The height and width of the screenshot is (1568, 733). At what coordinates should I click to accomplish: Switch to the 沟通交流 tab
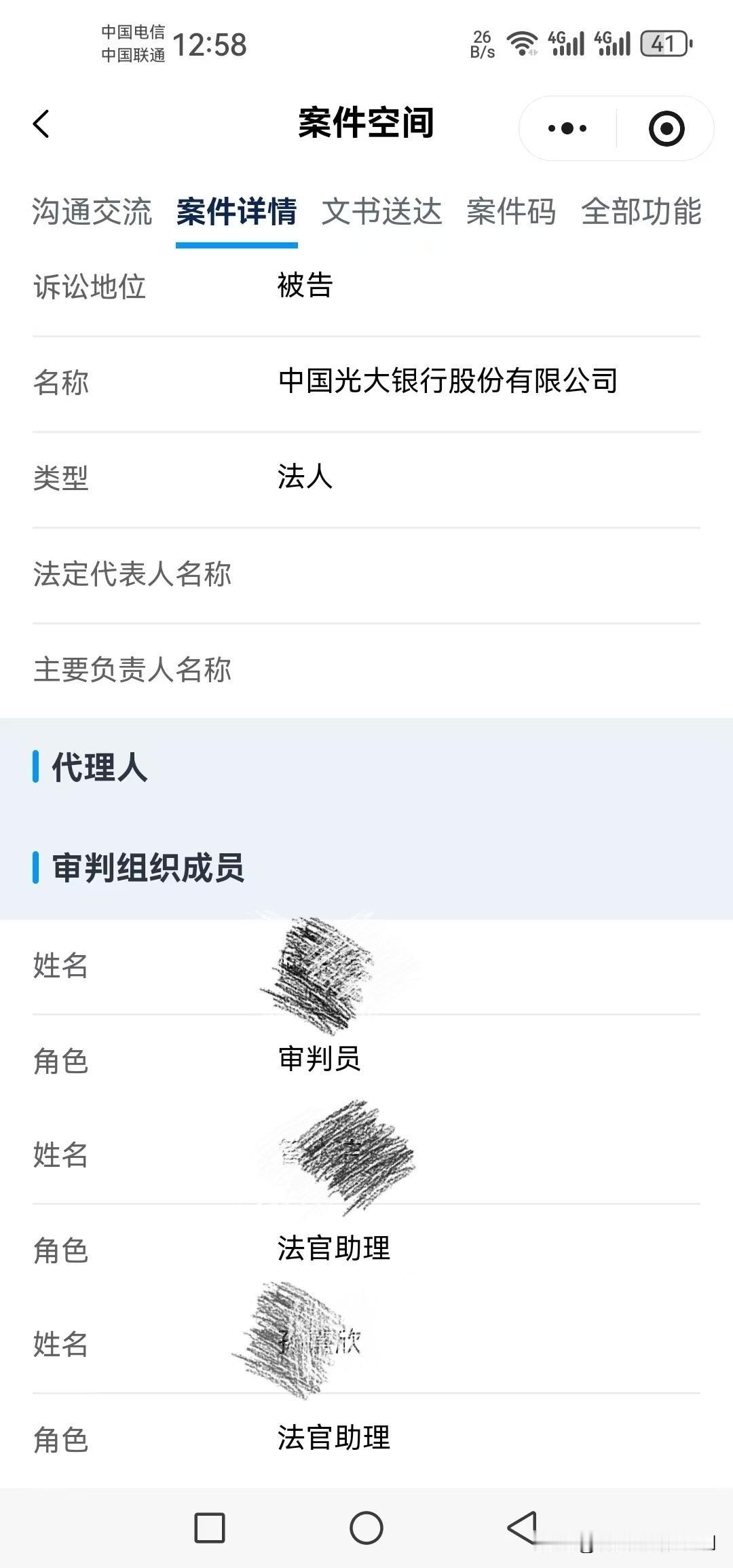[93, 211]
